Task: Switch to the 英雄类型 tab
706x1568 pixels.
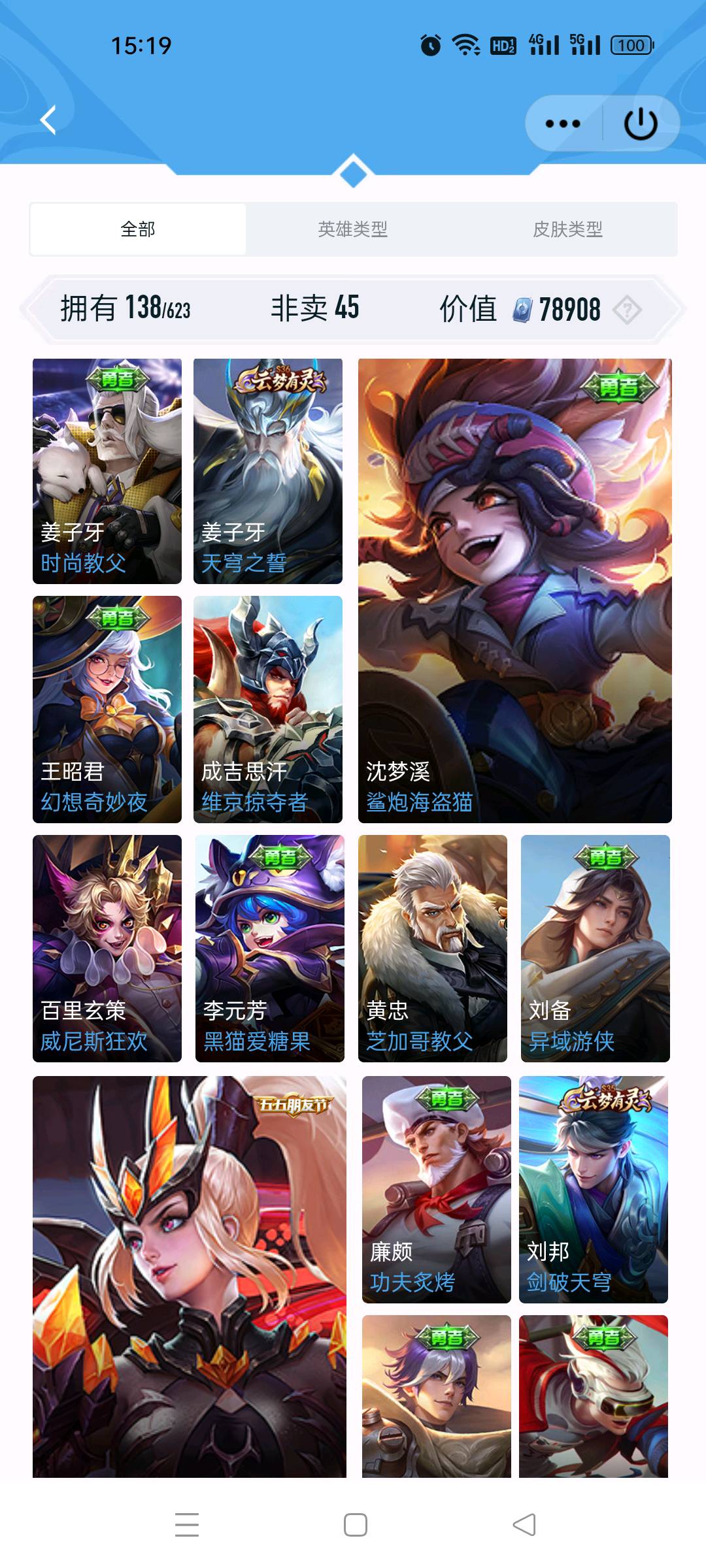Action: pyautogui.click(x=353, y=229)
